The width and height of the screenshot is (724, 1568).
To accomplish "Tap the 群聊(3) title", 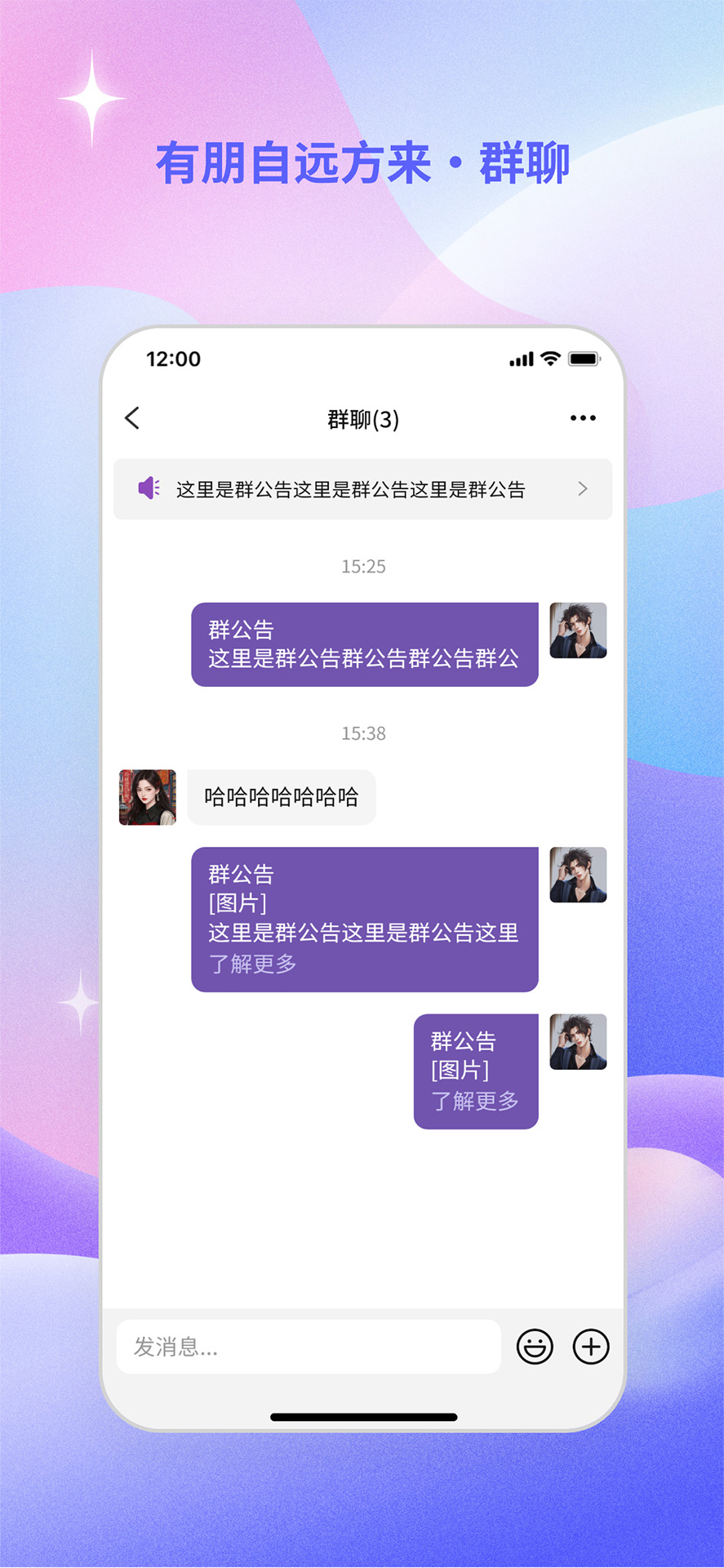I will [x=362, y=418].
